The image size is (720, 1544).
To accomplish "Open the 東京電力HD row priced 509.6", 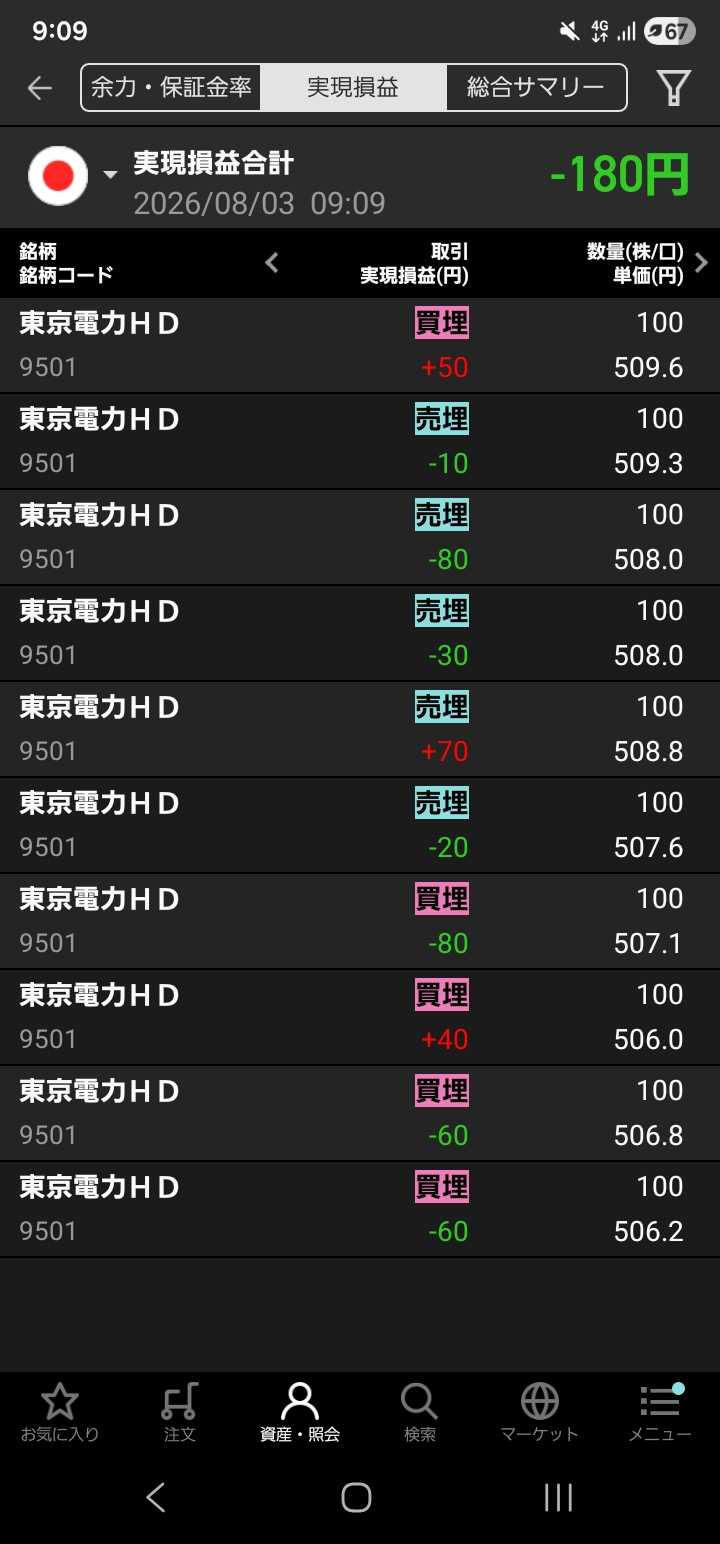I will [360, 345].
